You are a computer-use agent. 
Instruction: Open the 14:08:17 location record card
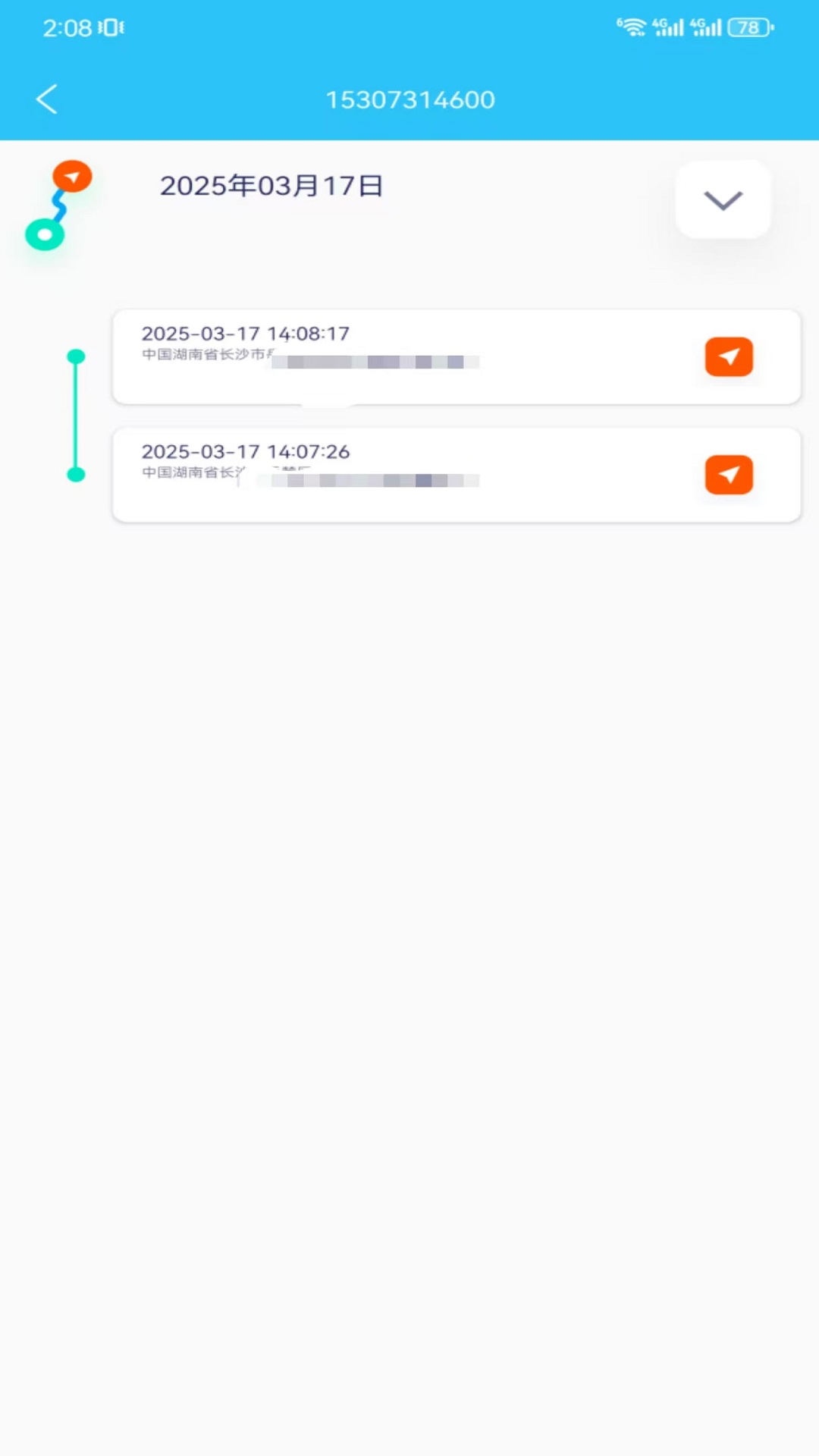click(x=417, y=356)
